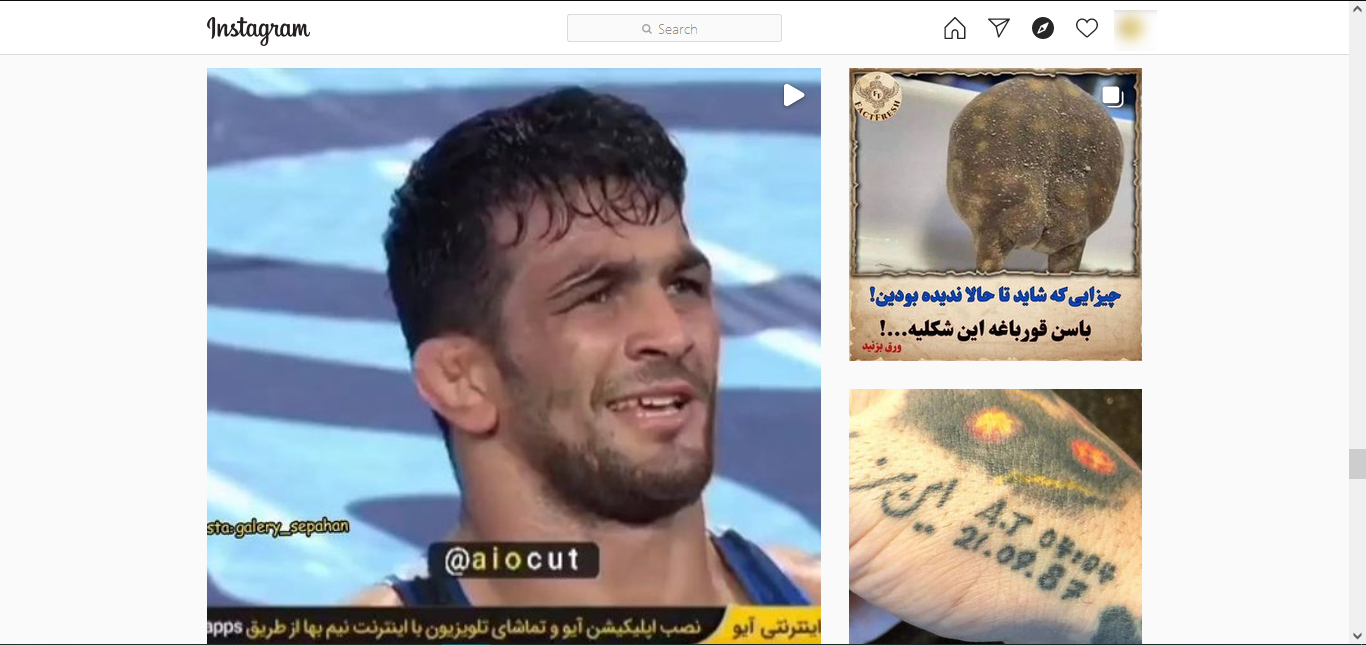This screenshot has width=1366, height=645.
Task: Click the scrollbar down arrow
Action: pos(1357,635)
